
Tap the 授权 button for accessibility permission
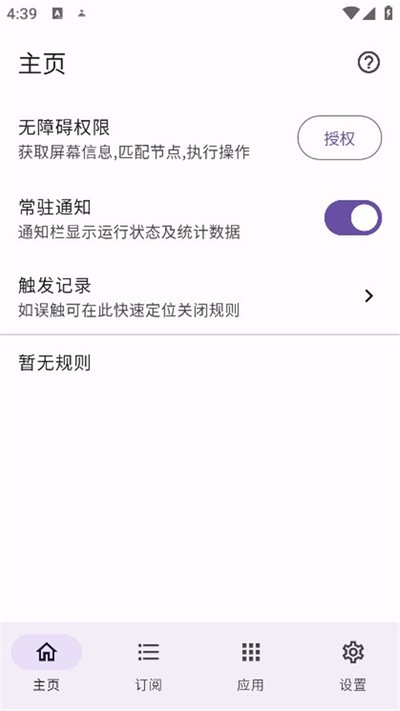339,138
